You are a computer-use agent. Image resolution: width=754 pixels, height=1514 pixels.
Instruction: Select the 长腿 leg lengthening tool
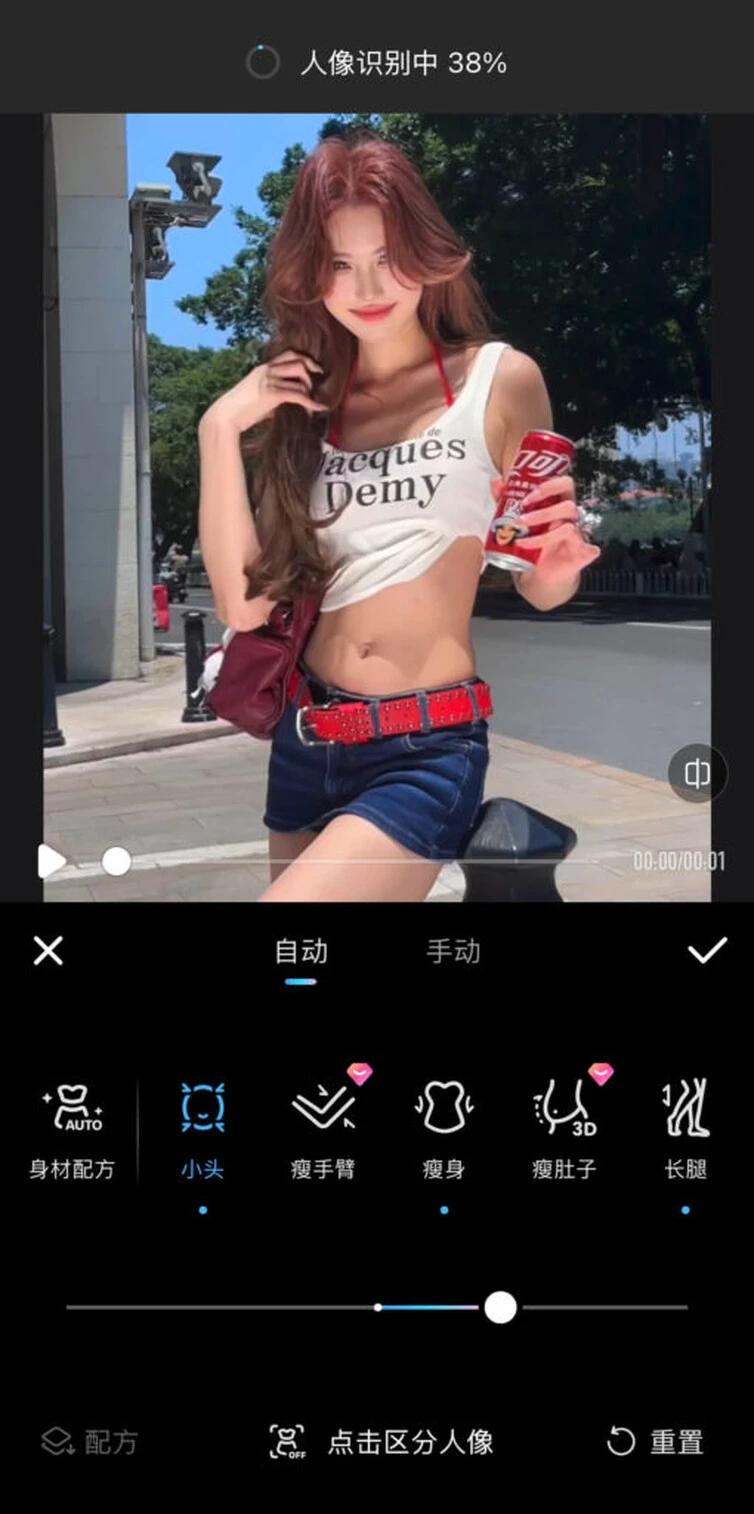coord(686,1131)
